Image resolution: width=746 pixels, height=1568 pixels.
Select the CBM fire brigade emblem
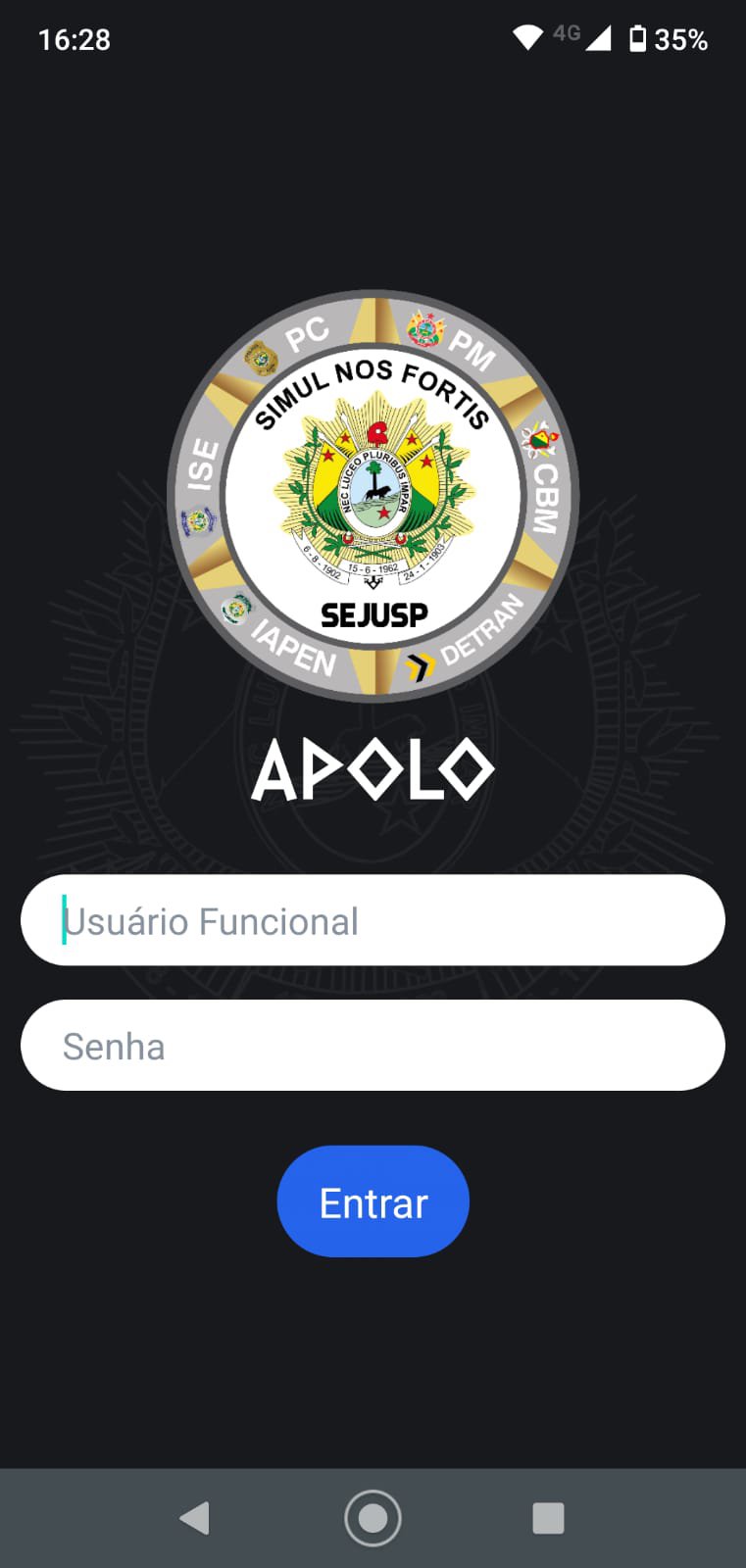pos(538,441)
